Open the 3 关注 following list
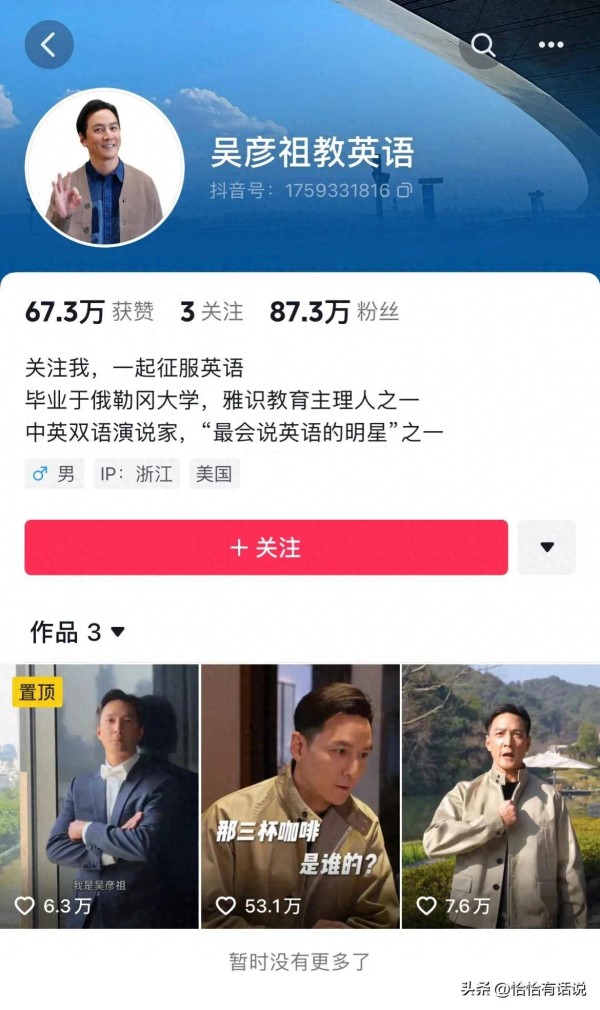 pyautogui.click(x=211, y=312)
